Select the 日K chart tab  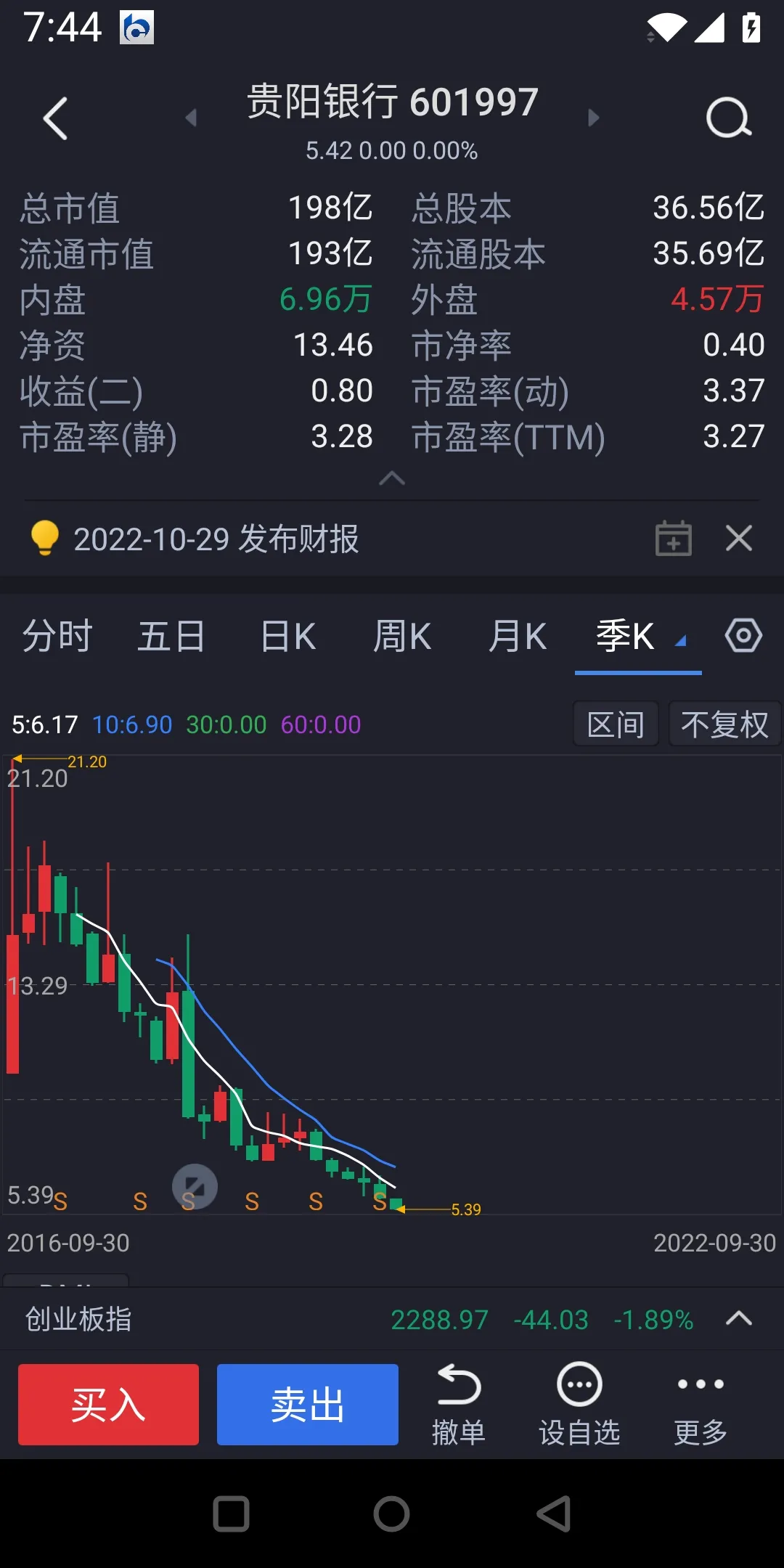pyautogui.click(x=287, y=637)
